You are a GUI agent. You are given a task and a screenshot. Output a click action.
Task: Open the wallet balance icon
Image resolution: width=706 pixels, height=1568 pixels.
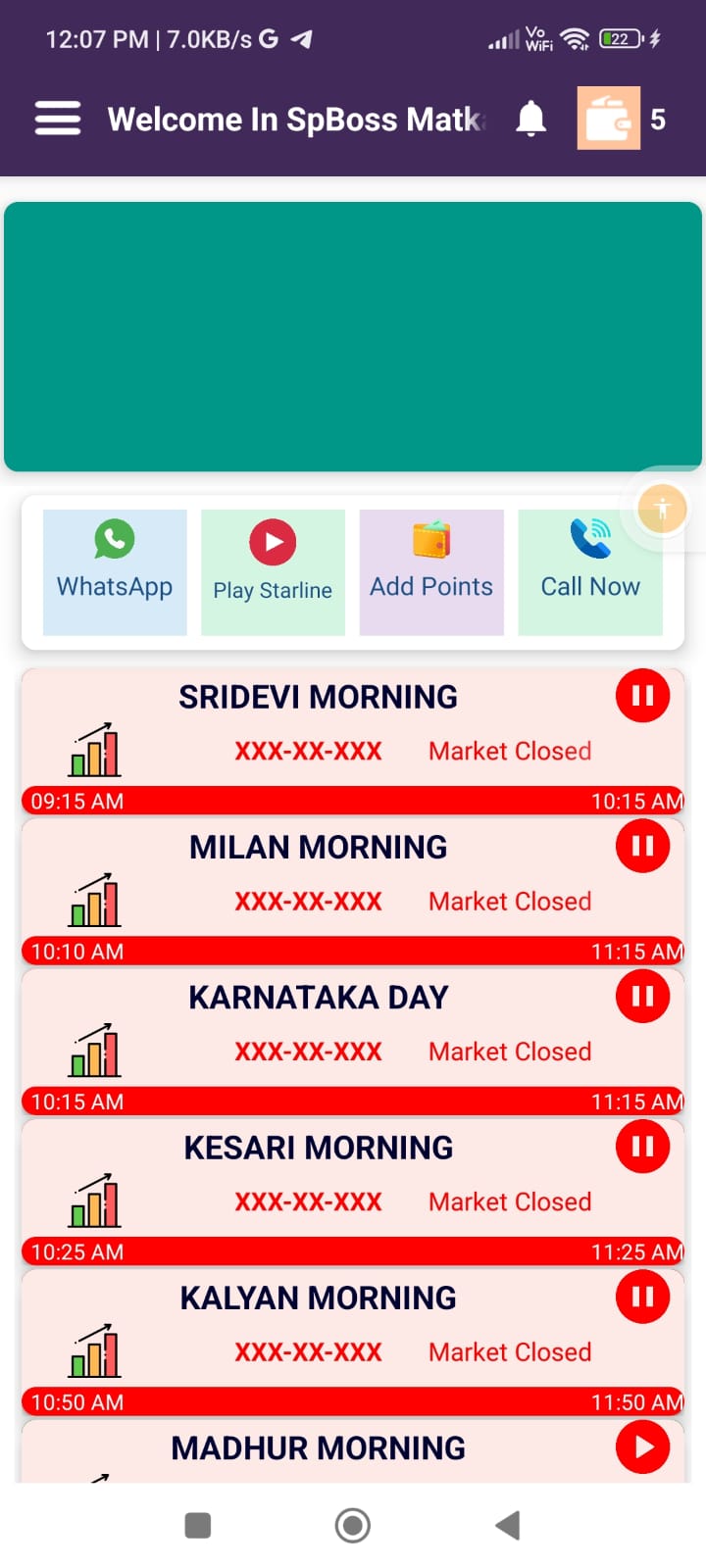tap(609, 119)
